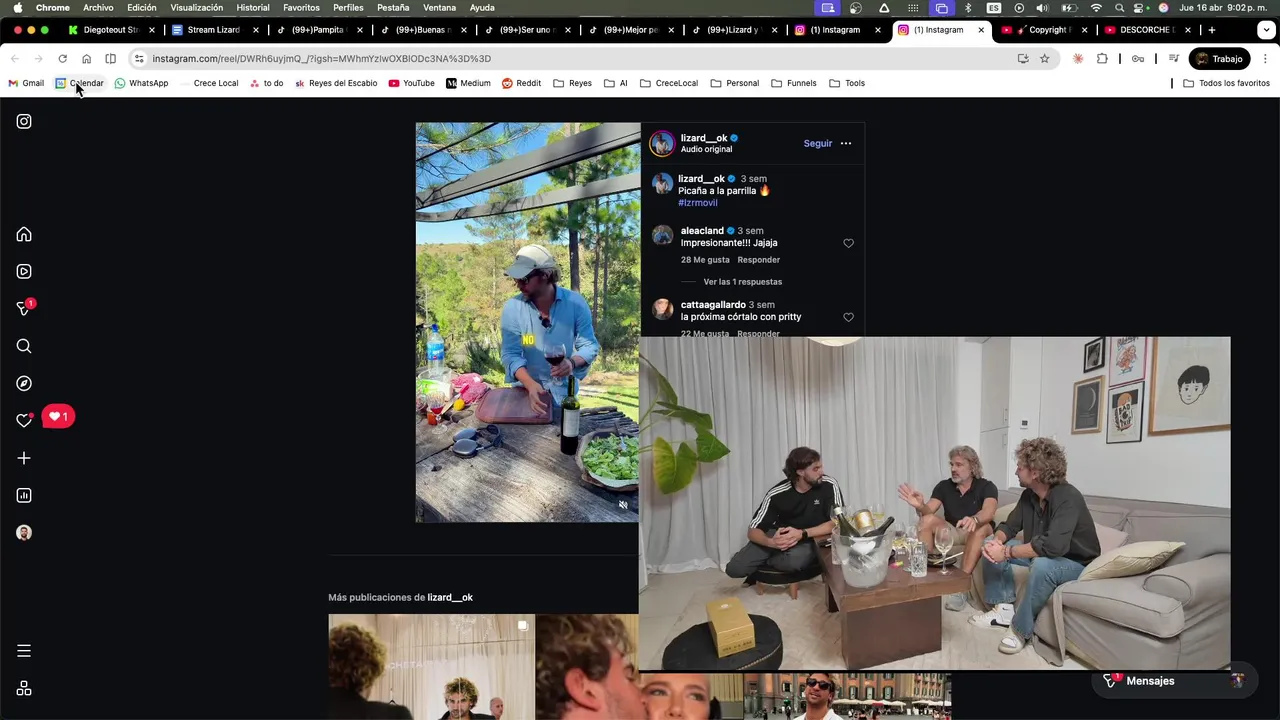Unmute the reel video sound
The image size is (1280, 720).
pos(623,505)
